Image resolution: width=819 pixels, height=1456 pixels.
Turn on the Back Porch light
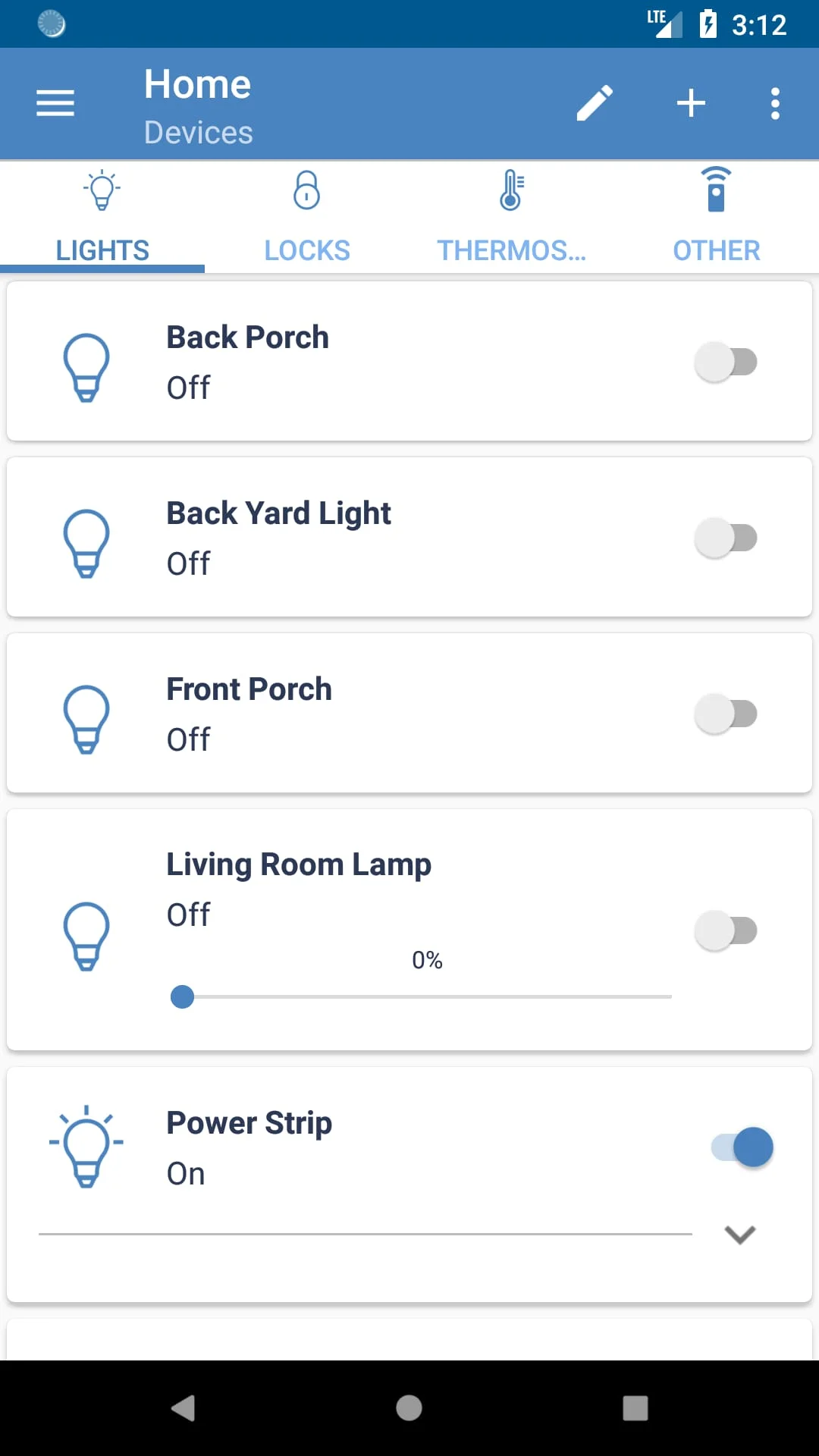pos(726,362)
